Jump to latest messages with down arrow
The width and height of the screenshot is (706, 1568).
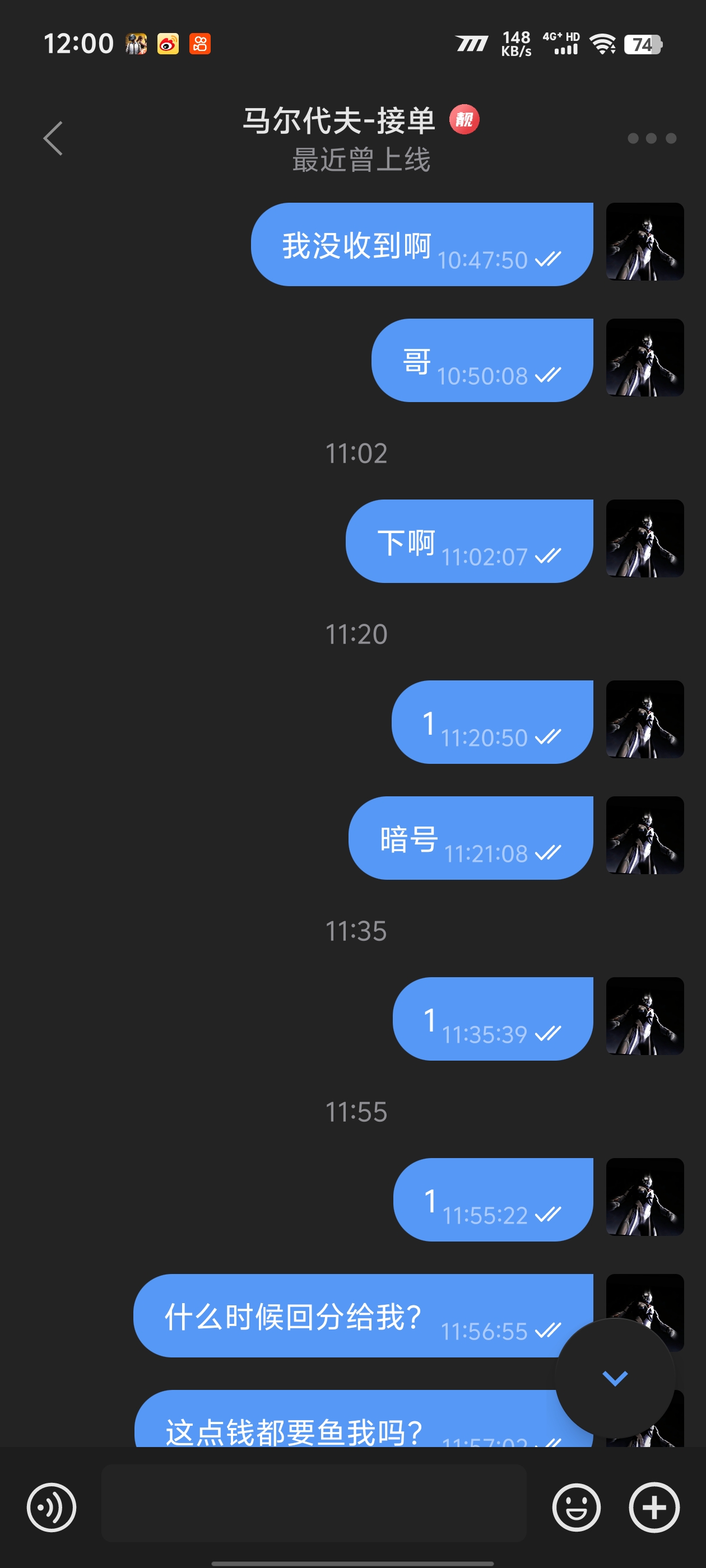[x=615, y=1378]
